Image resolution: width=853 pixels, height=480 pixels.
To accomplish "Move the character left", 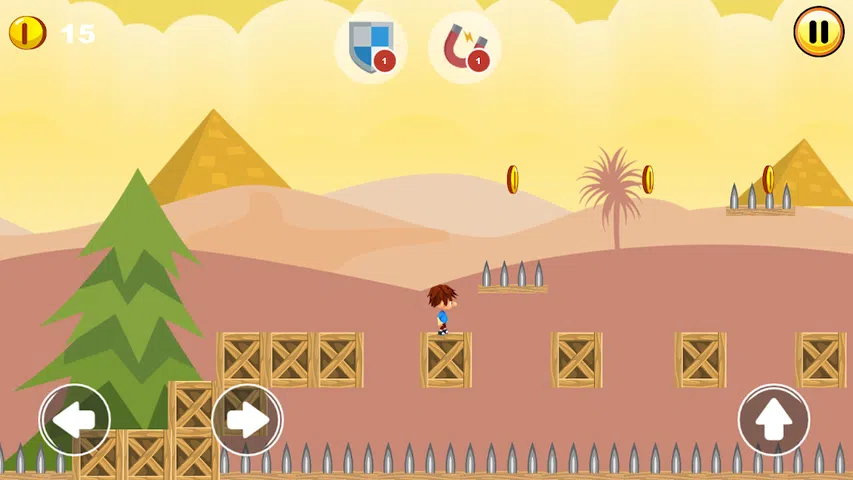I will coord(75,420).
